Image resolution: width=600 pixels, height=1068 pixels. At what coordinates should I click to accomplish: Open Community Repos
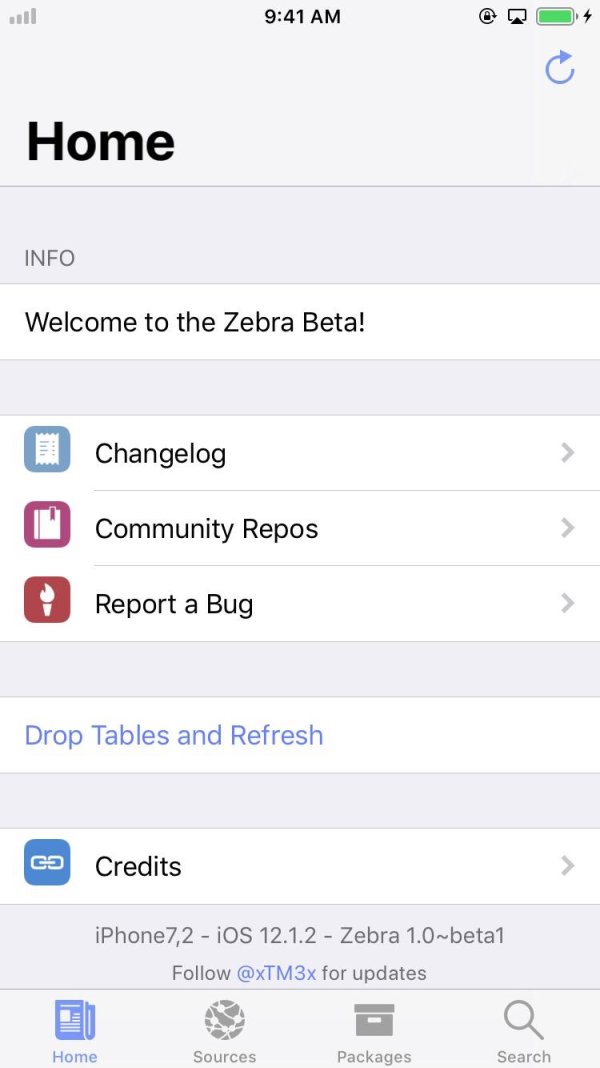tap(300, 528)
